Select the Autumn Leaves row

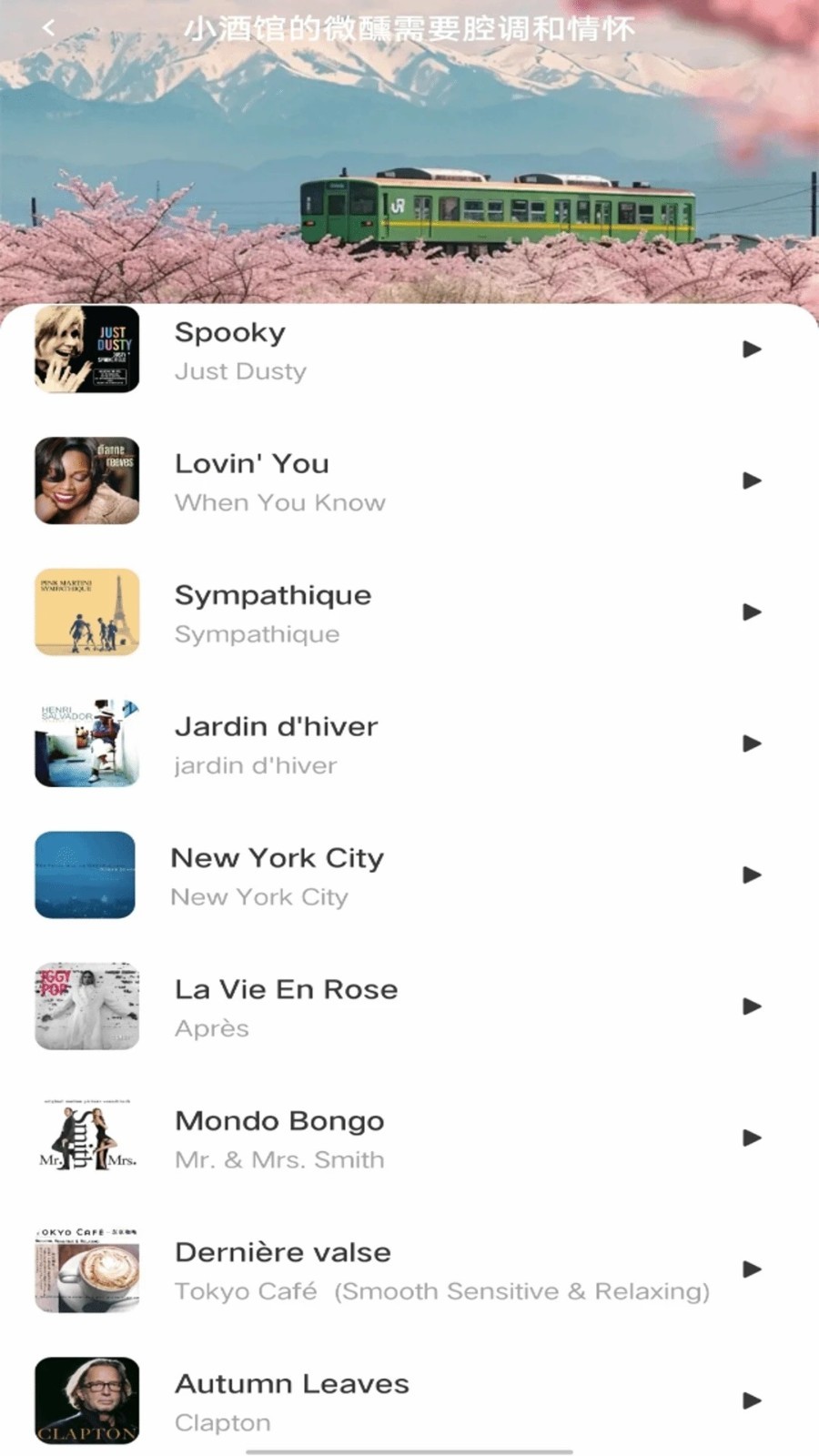[364, 1401]
